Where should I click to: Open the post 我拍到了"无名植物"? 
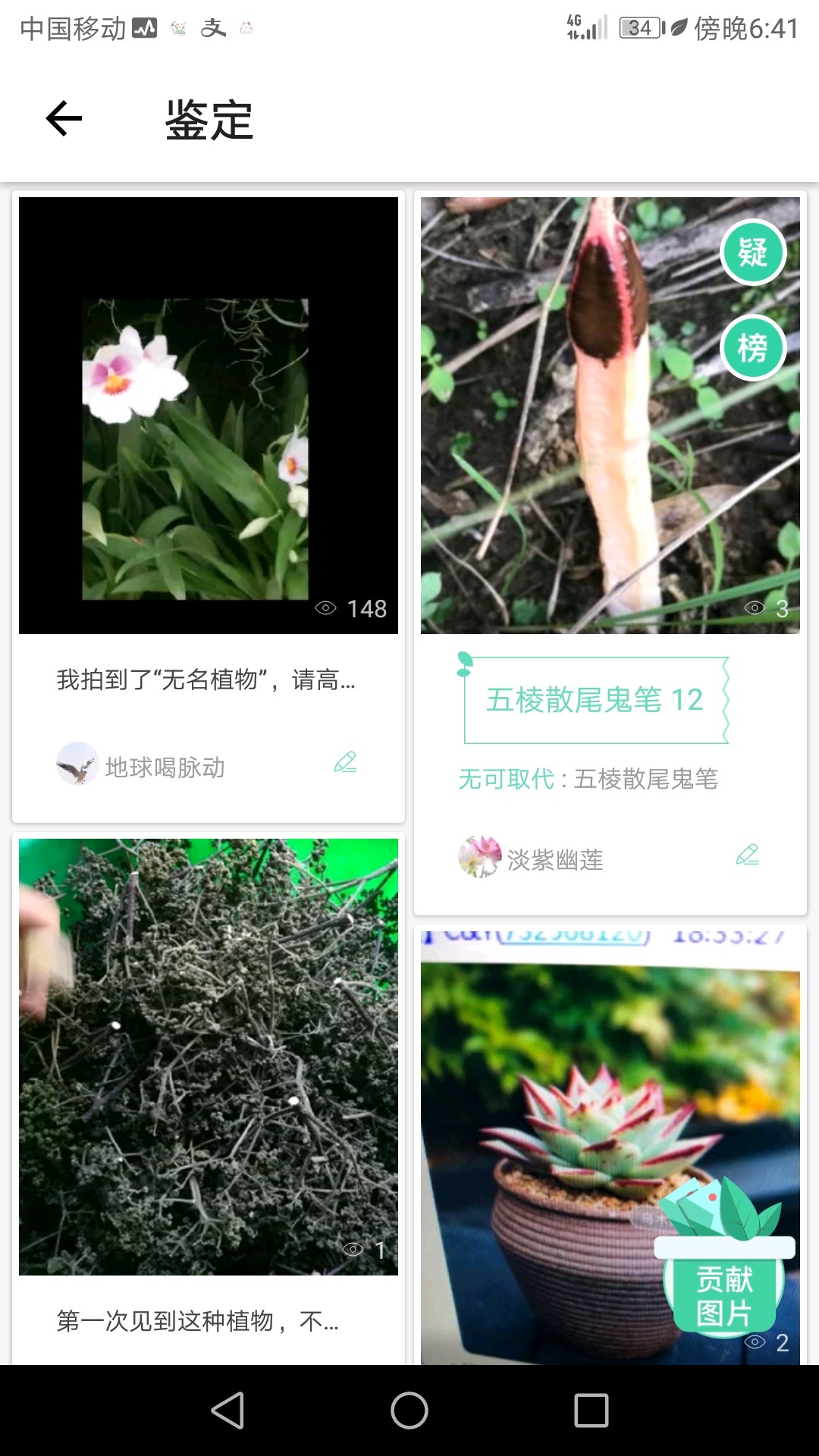click(x=206, y=680)
